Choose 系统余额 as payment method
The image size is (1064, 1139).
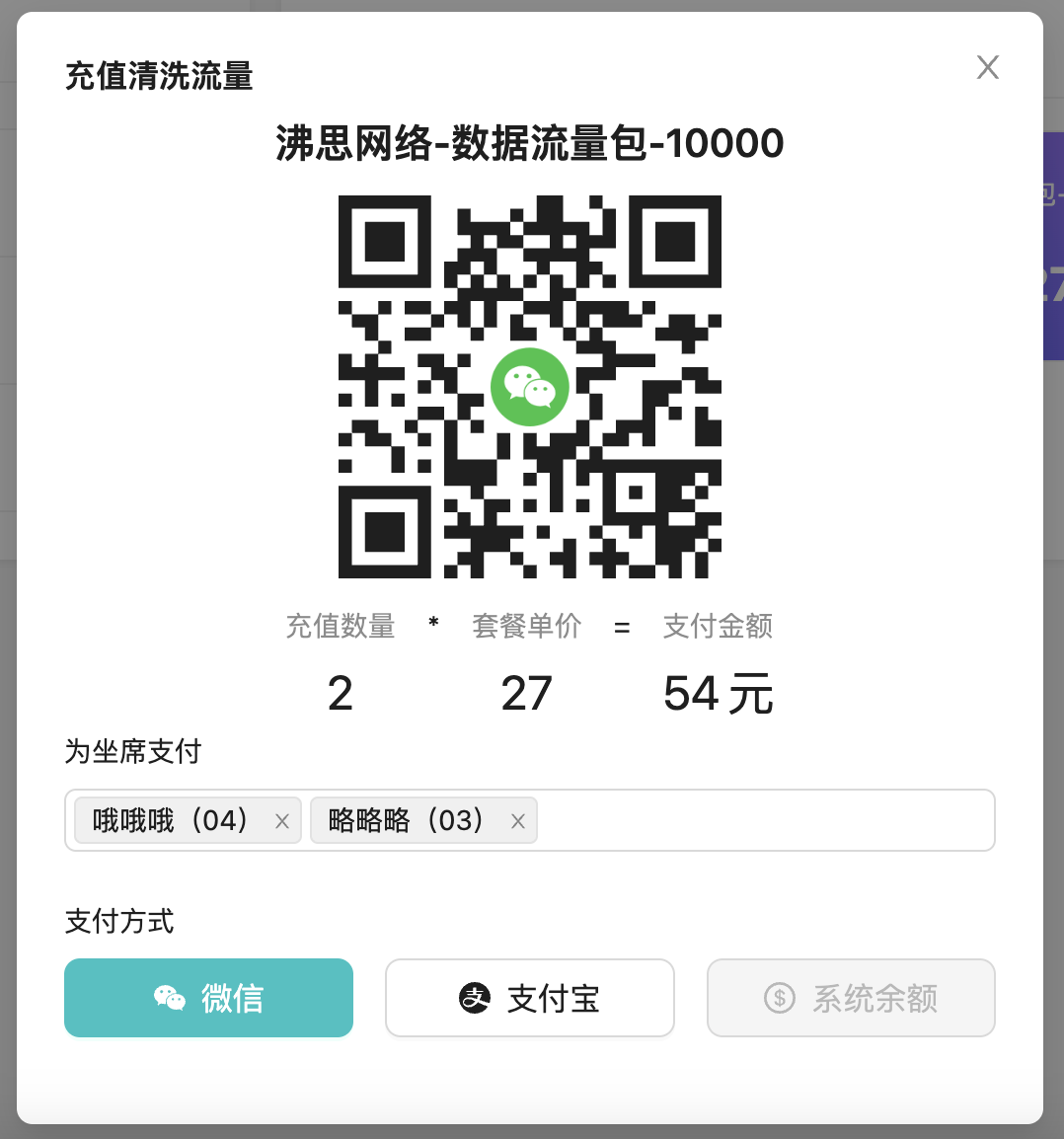pos(851,998)
